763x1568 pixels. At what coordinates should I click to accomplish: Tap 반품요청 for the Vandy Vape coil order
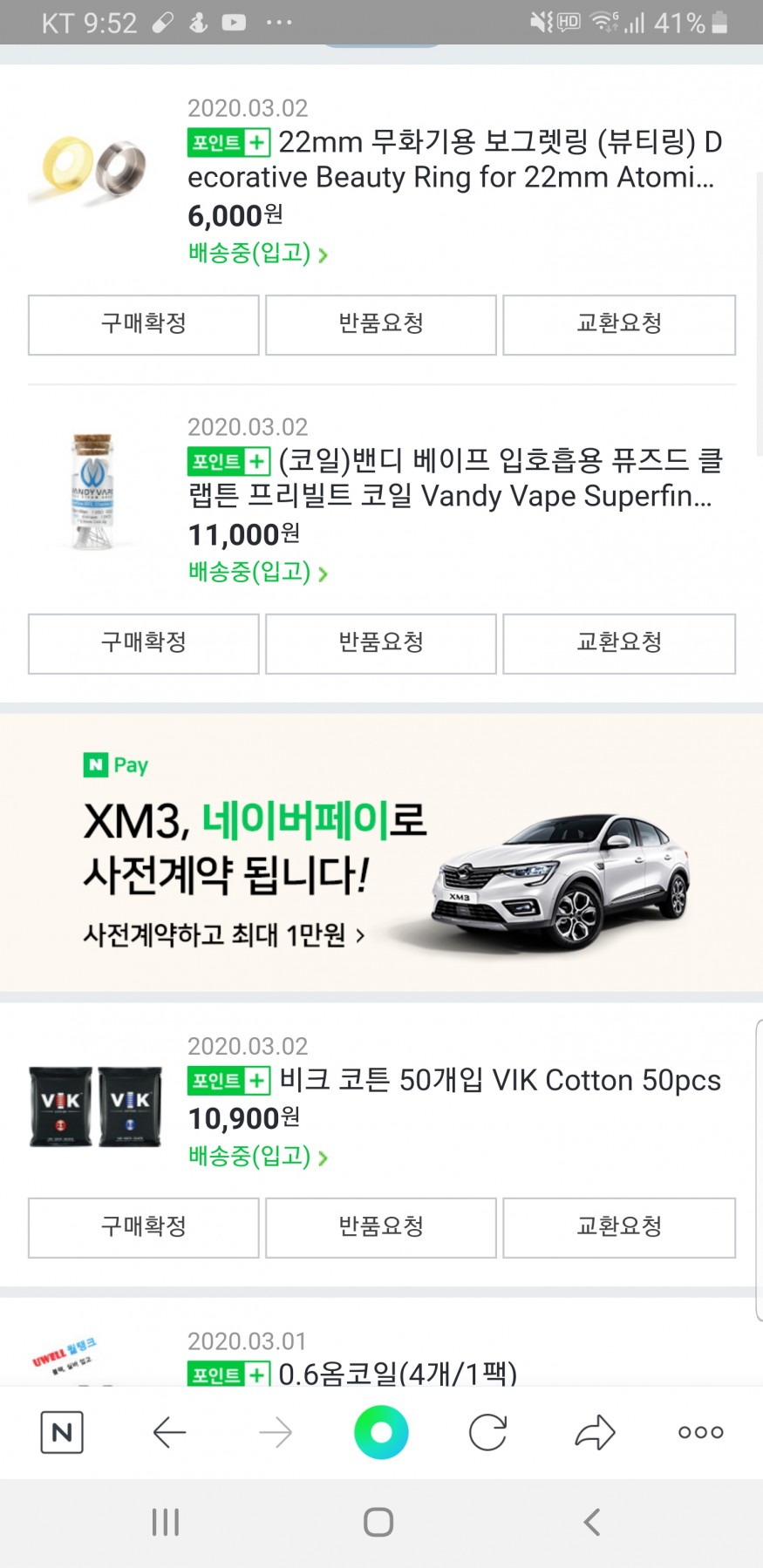coord(380,643)
